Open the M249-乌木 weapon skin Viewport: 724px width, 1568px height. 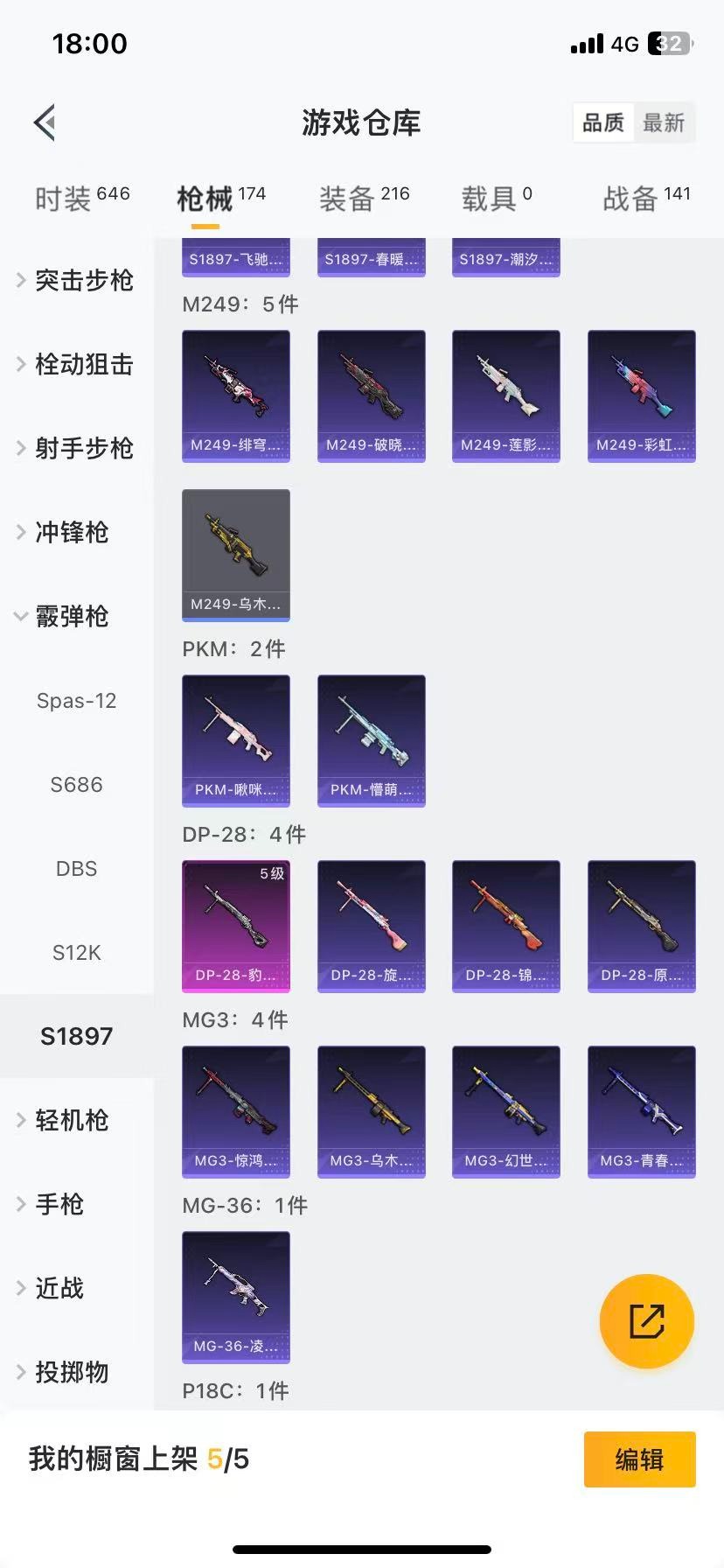(235, 556)
